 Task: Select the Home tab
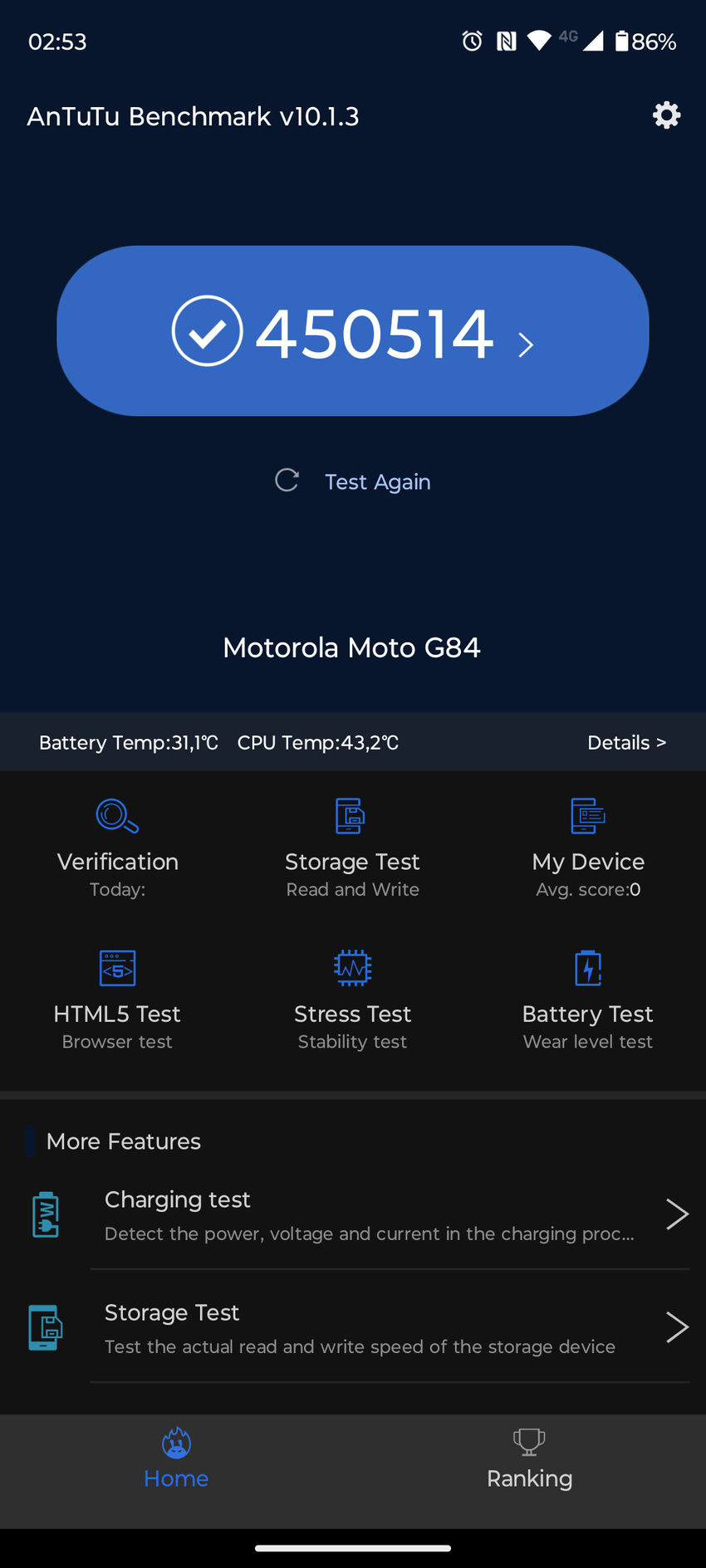click(176, 1460)
